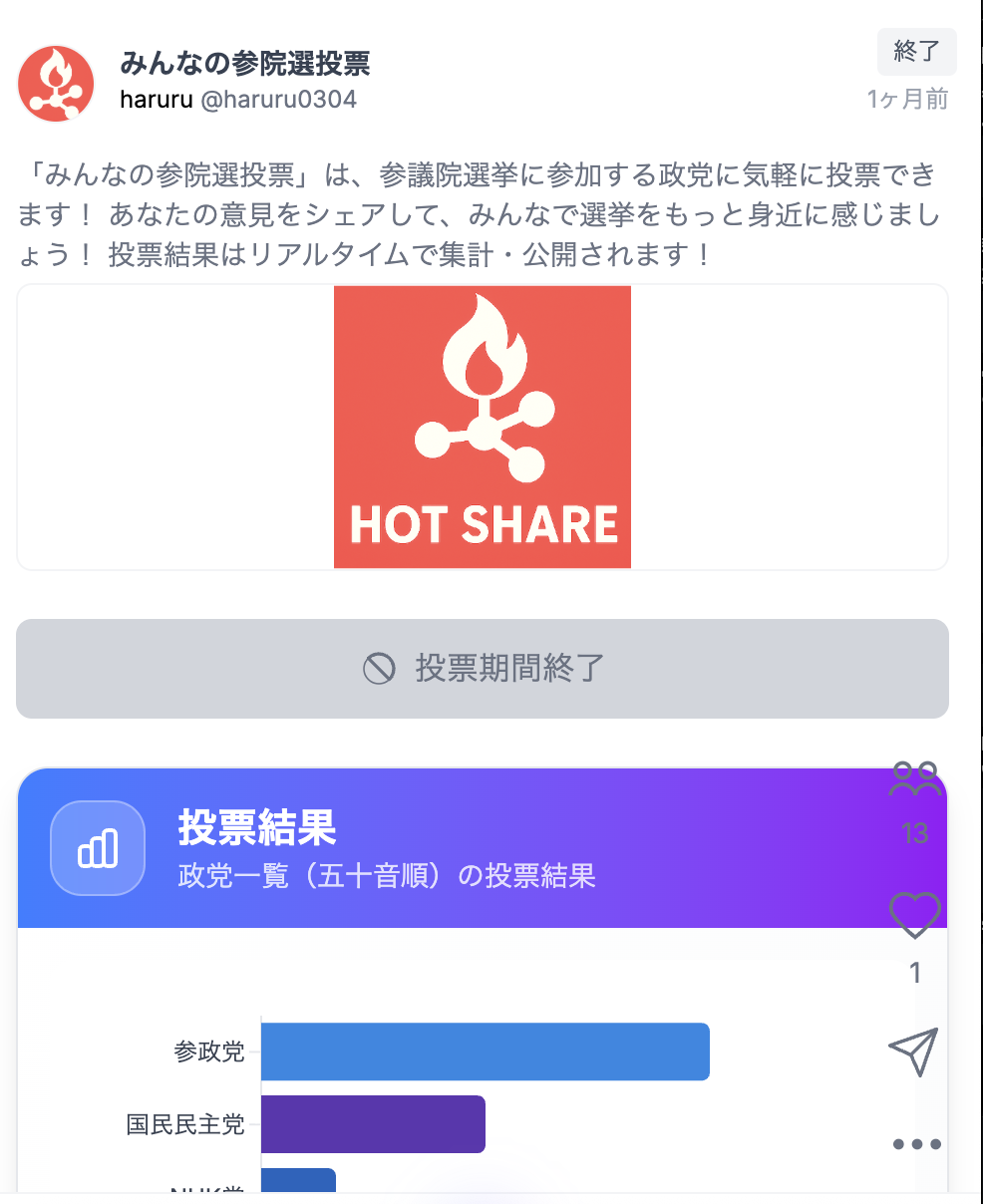Open haruru's profile avatar
This screenshot has height=1204, width=983.
(56, 84)
